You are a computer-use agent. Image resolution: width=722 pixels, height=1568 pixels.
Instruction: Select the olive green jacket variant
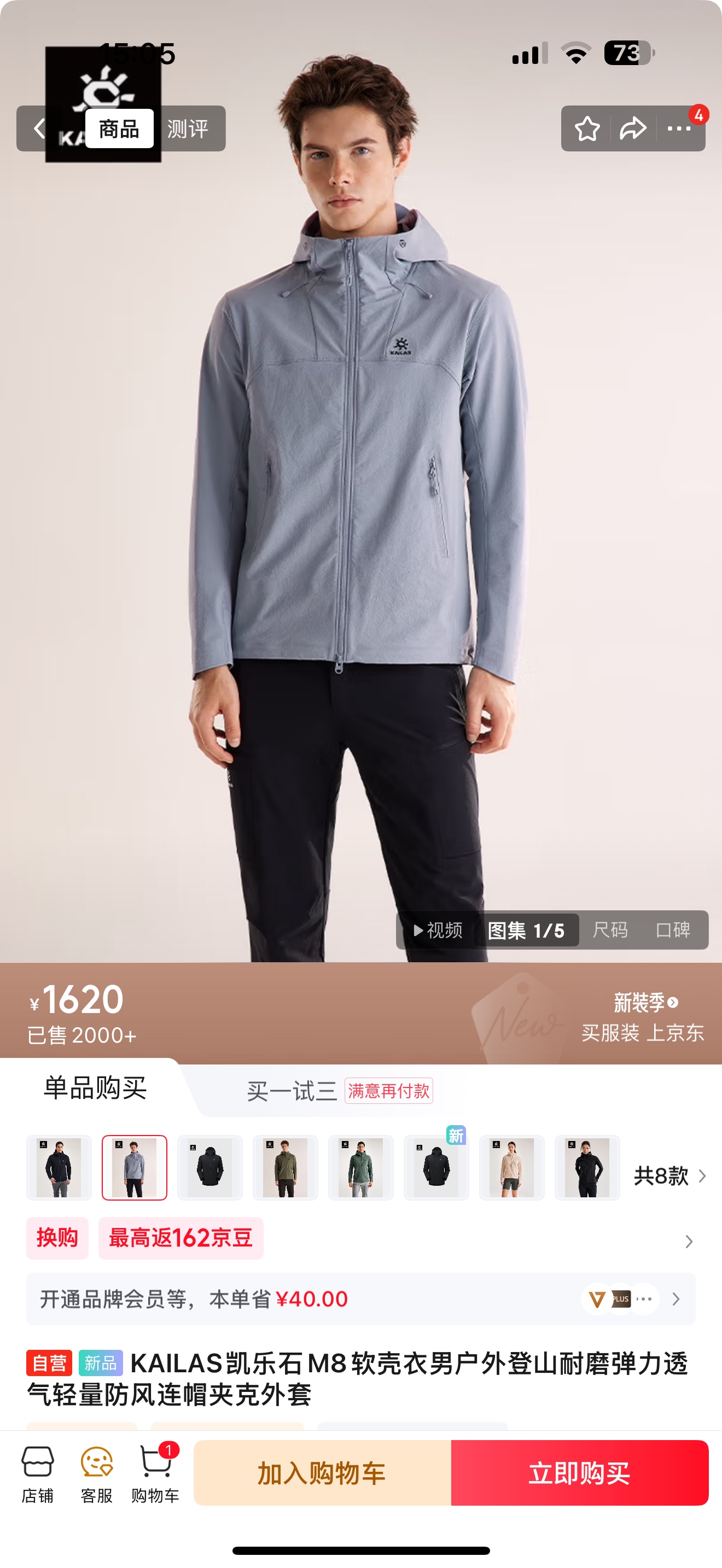(285, 1167)
